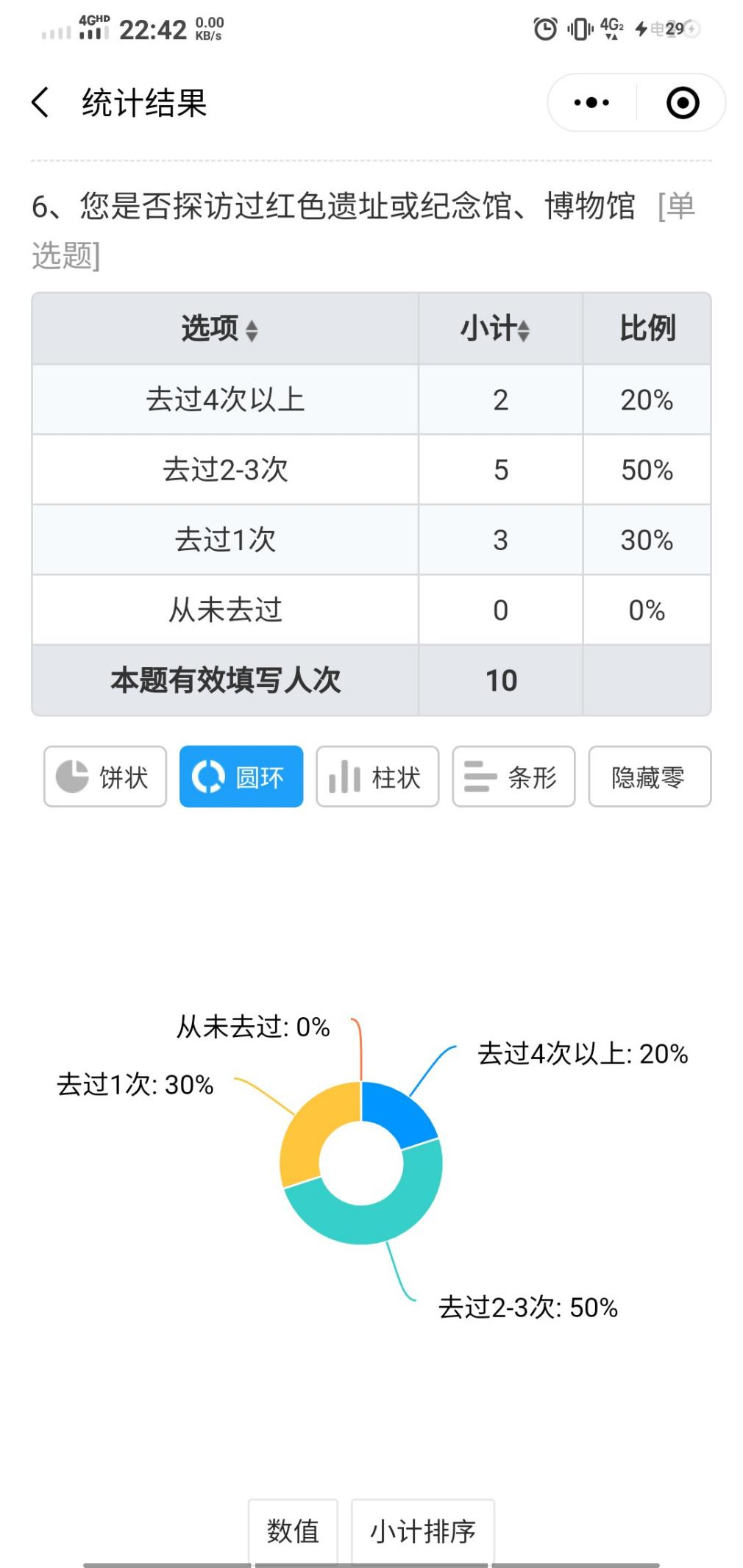The height and width of the screenshot is (1568, 743).
Task: Tap 隐藏零 to hide zero values
Action: pyautogui.click(x=650, y=777)
